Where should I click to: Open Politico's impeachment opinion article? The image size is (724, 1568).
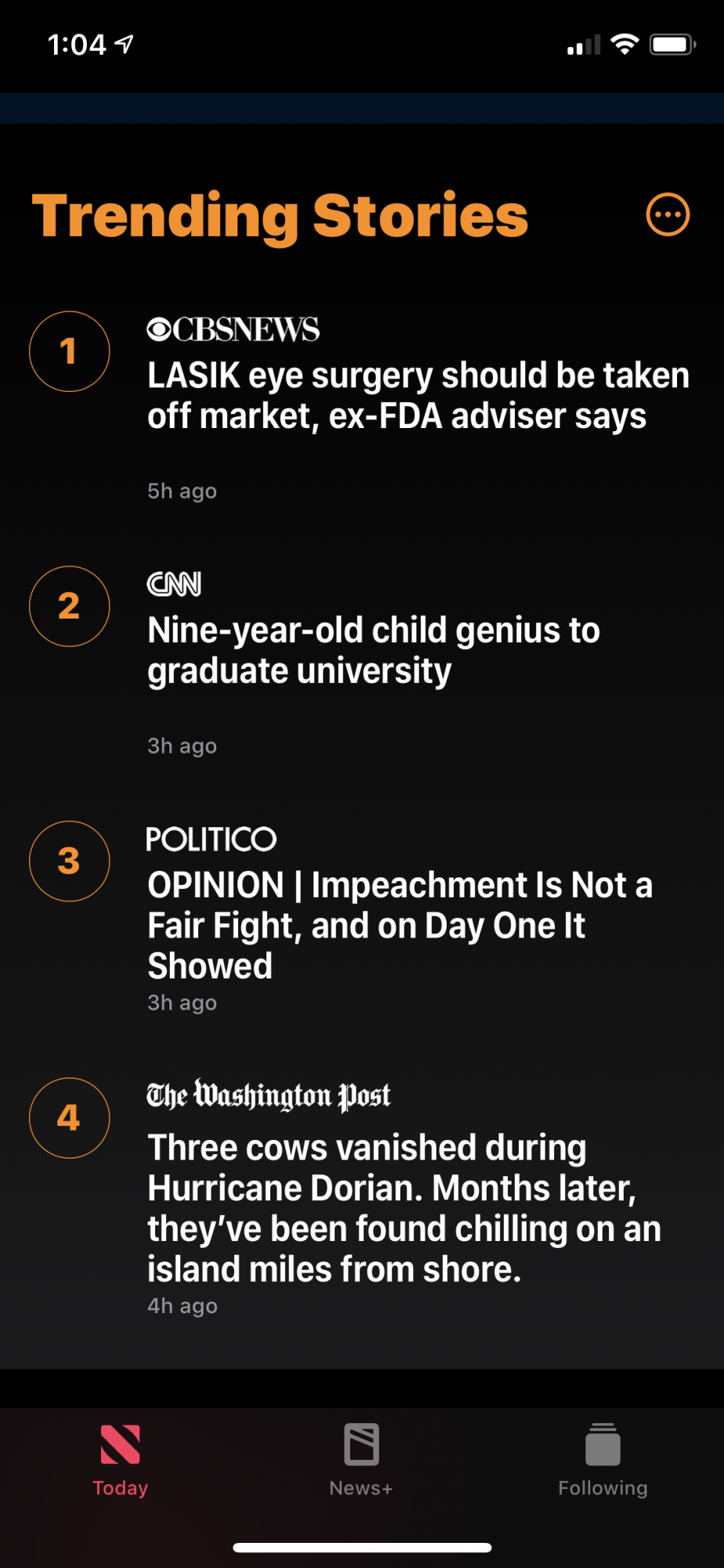(400, 925)
